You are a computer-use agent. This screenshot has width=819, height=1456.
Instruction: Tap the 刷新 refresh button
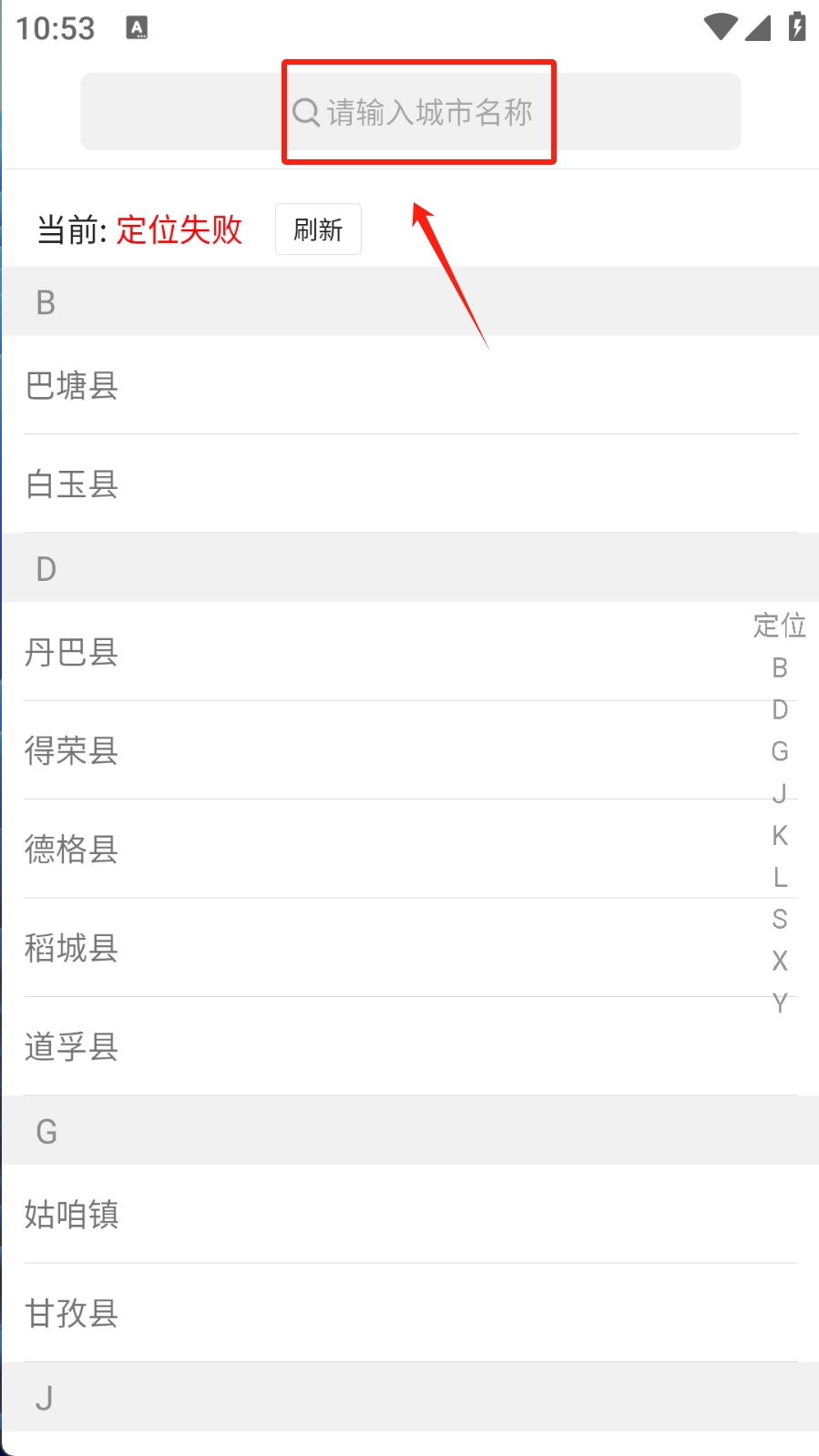tap(318, 229)
